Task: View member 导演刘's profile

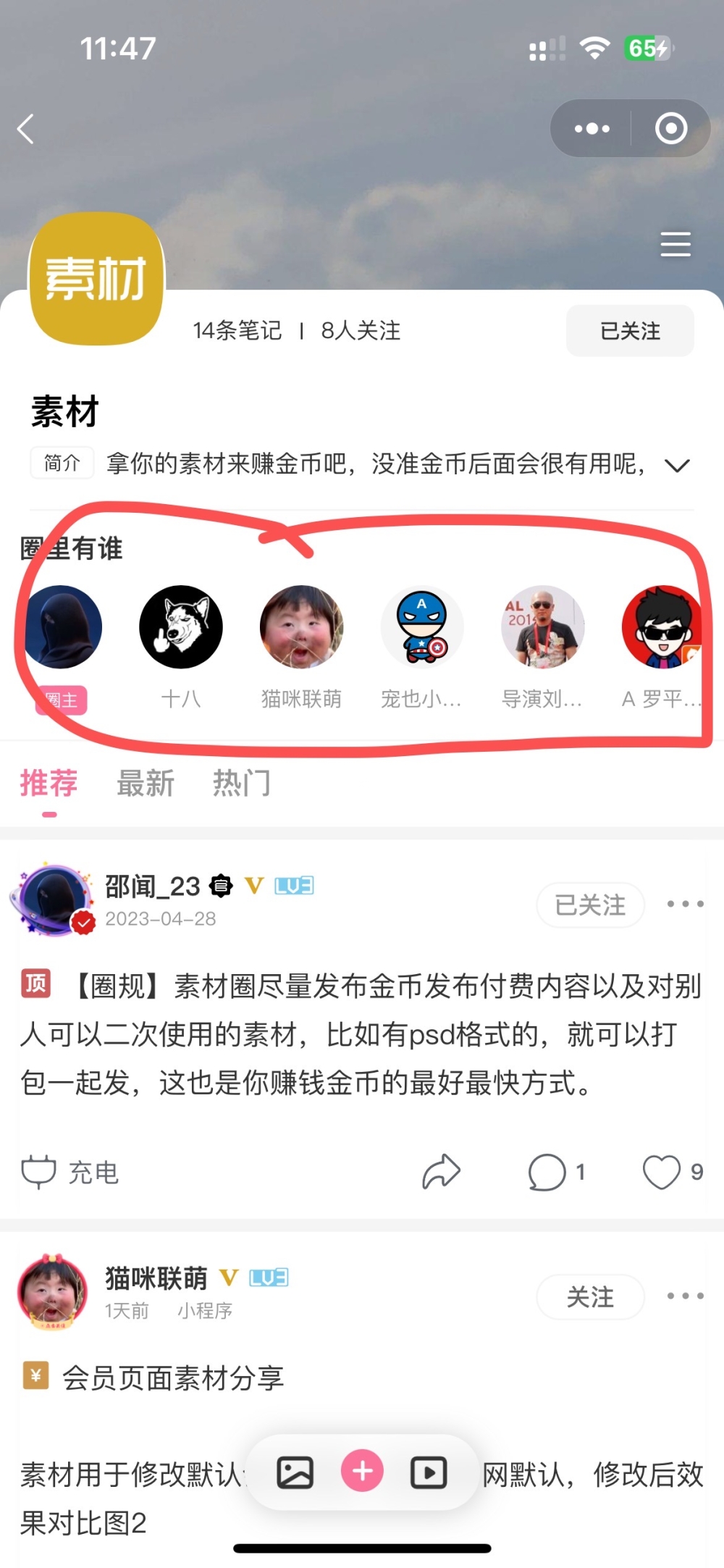Action: (542, 627)
